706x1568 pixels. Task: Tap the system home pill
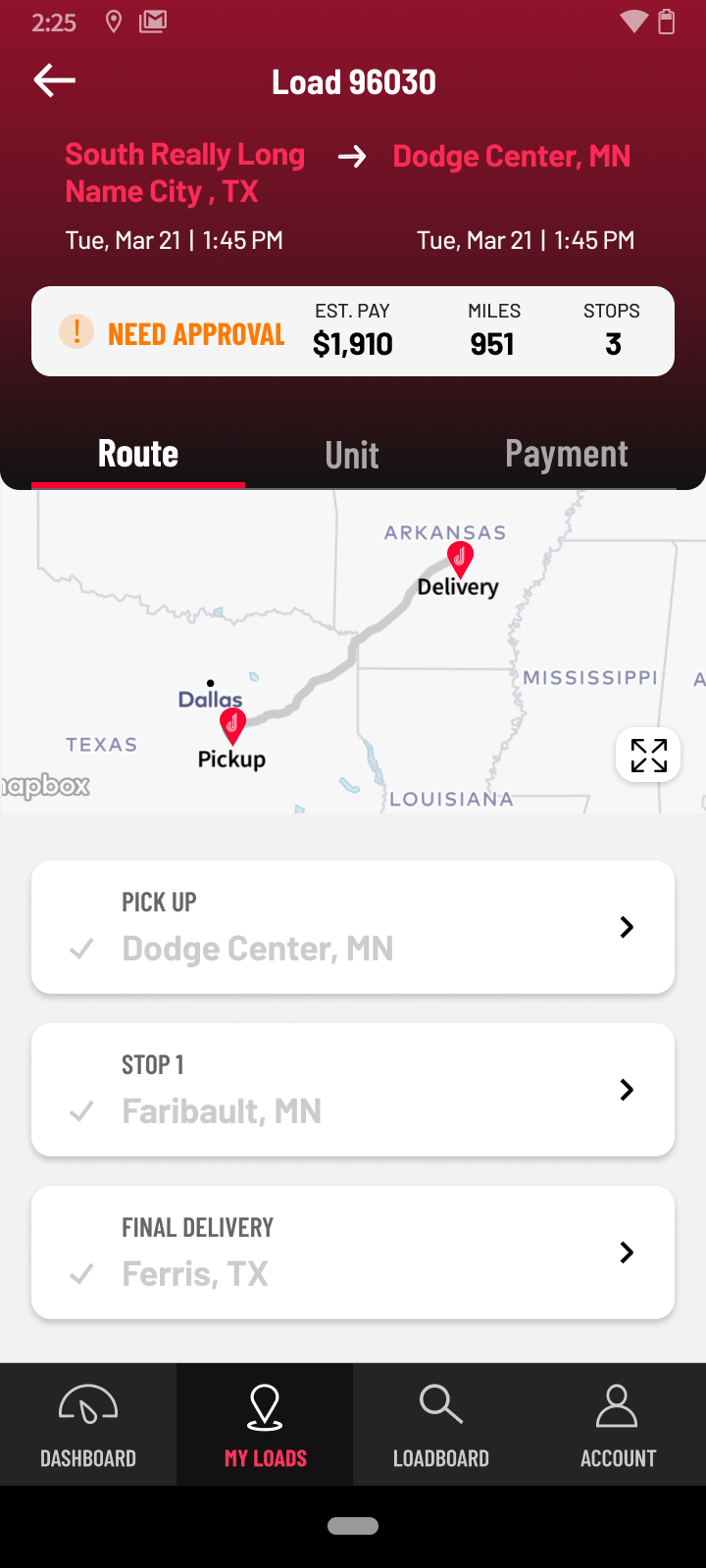click(353, 1526)
